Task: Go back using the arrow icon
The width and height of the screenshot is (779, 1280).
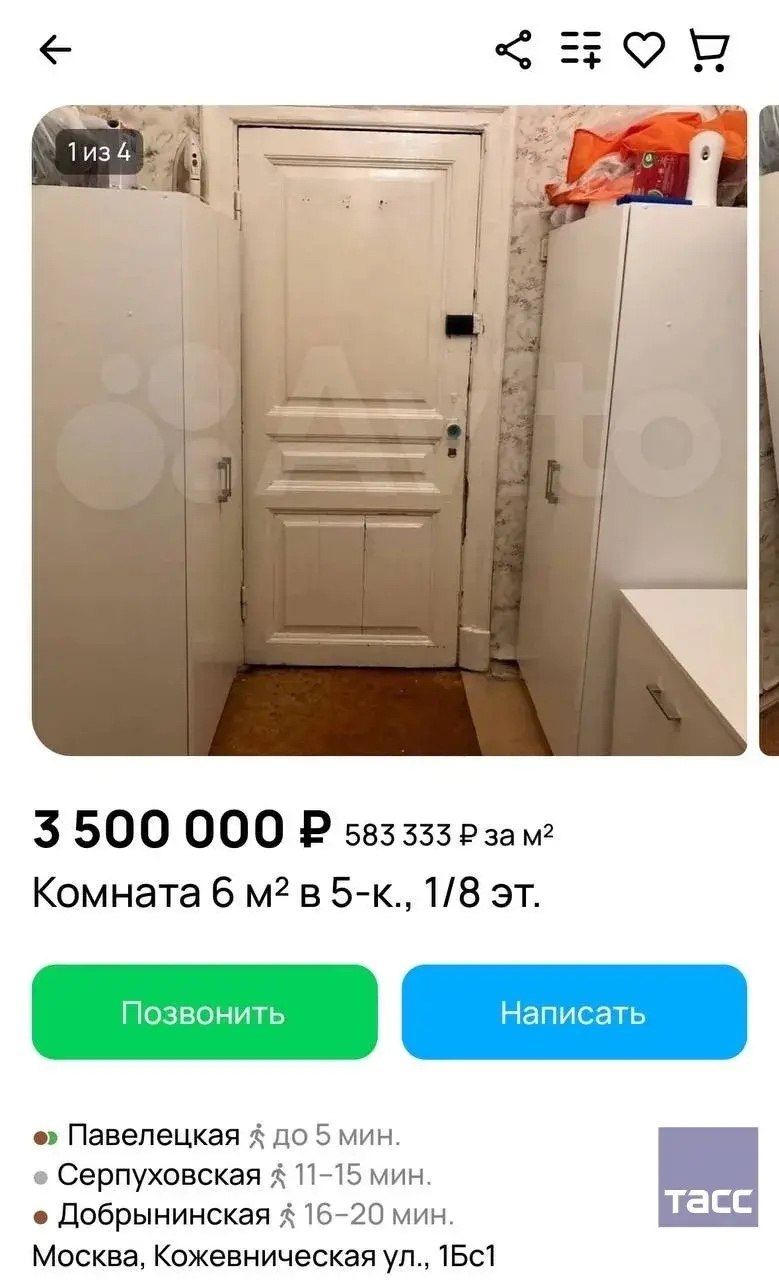Action: click(55, 49)
